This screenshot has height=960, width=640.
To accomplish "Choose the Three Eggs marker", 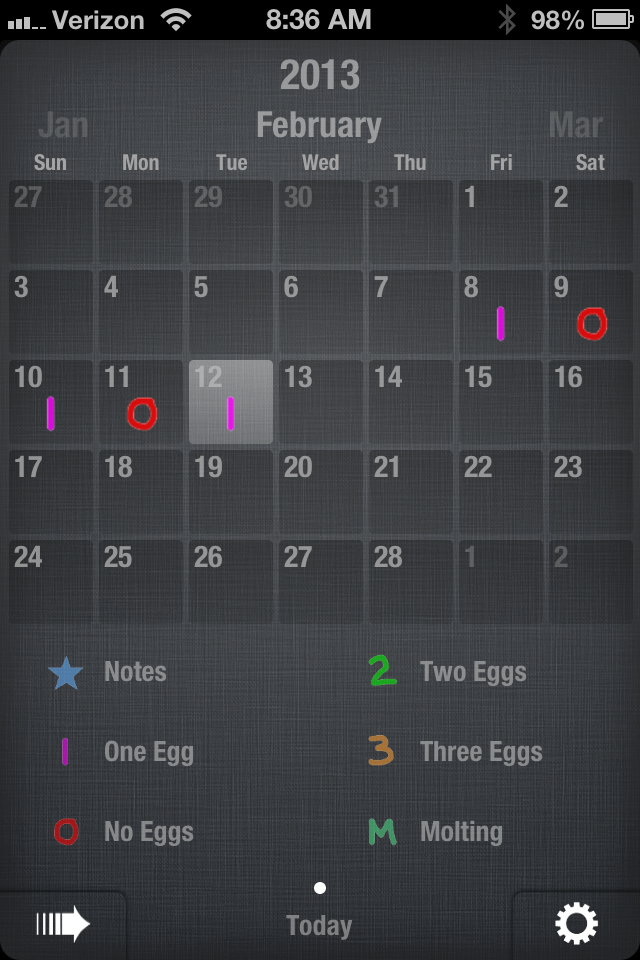I will 382,752.
